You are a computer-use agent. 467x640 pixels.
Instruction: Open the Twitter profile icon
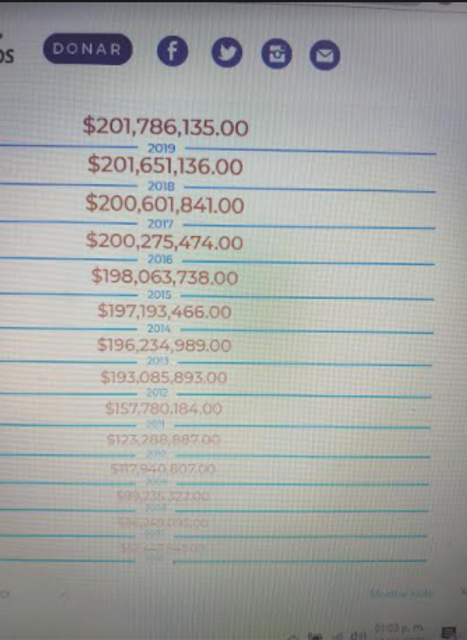point(227,53)
